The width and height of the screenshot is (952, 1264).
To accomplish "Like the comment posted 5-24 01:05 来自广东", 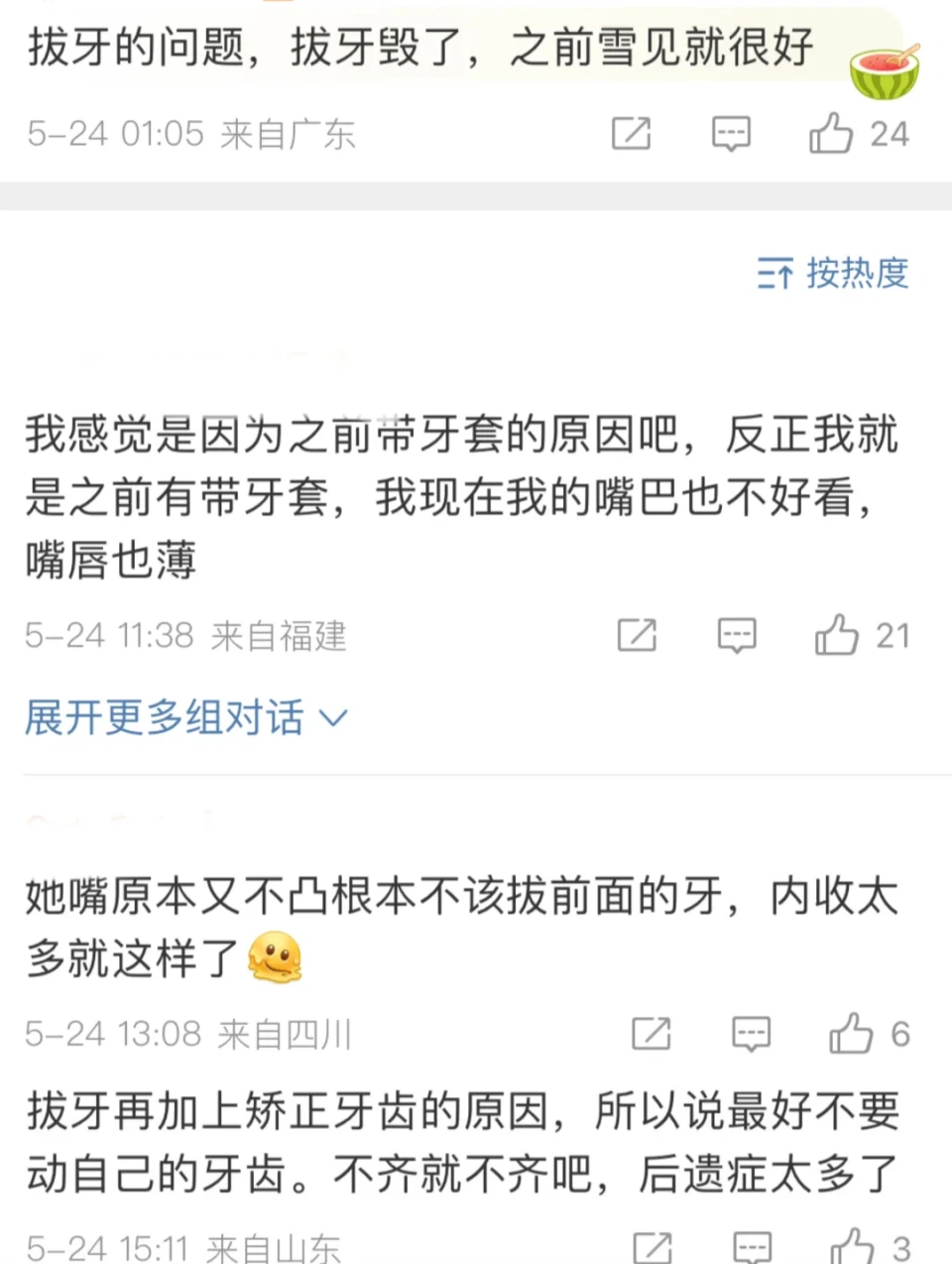I will (831, 133).
